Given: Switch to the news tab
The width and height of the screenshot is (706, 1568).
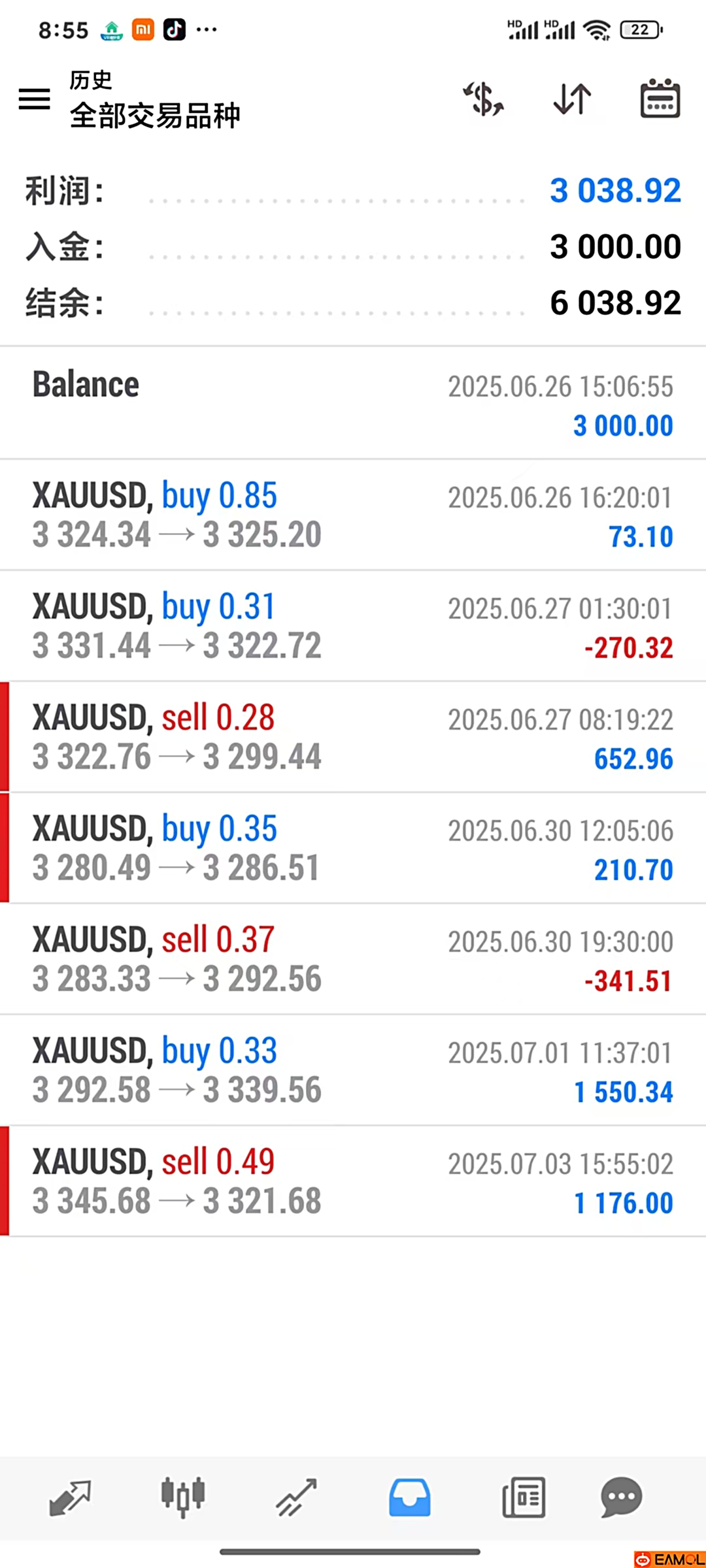Looking at the screenshot, I should pyautogui.click(x=524, y=1497).
